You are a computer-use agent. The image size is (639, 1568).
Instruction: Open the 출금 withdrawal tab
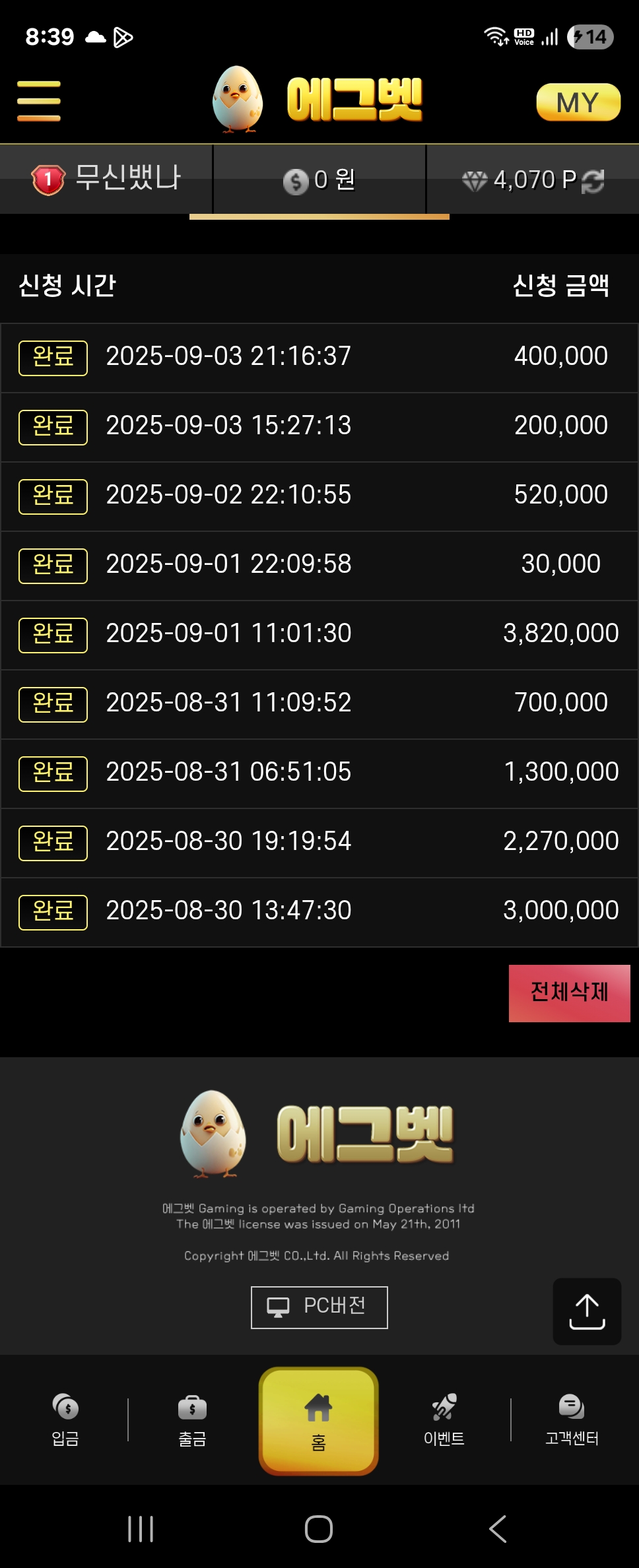[192, 1419]
